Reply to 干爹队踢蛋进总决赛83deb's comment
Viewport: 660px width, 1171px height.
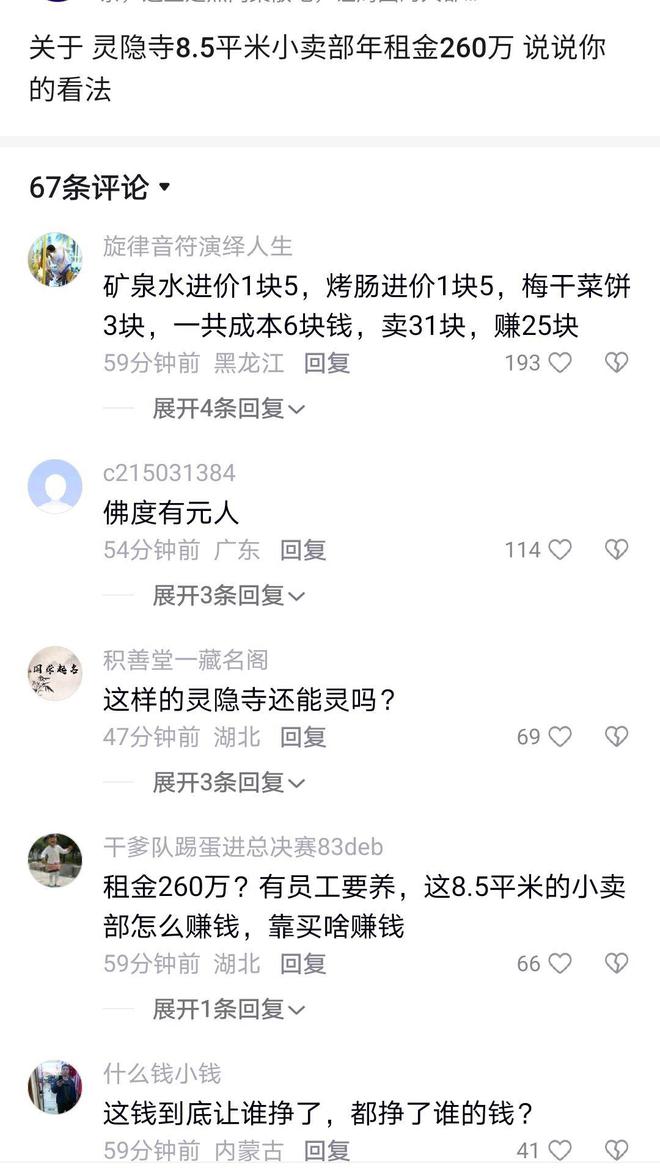(303, 964)
